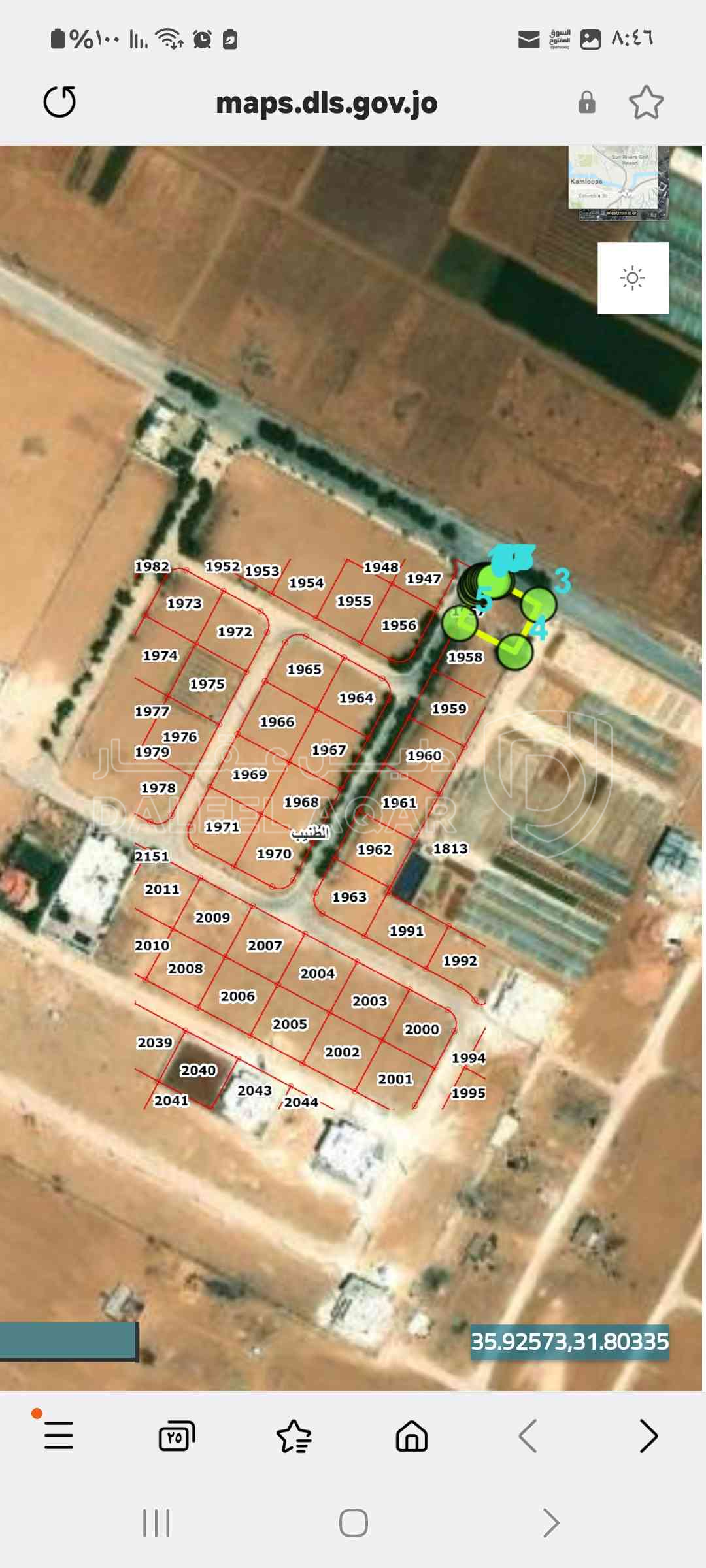This screenshot has width=706, height=1568.
Task: Tap the system home button
Action: click(x=353, y=1523)
